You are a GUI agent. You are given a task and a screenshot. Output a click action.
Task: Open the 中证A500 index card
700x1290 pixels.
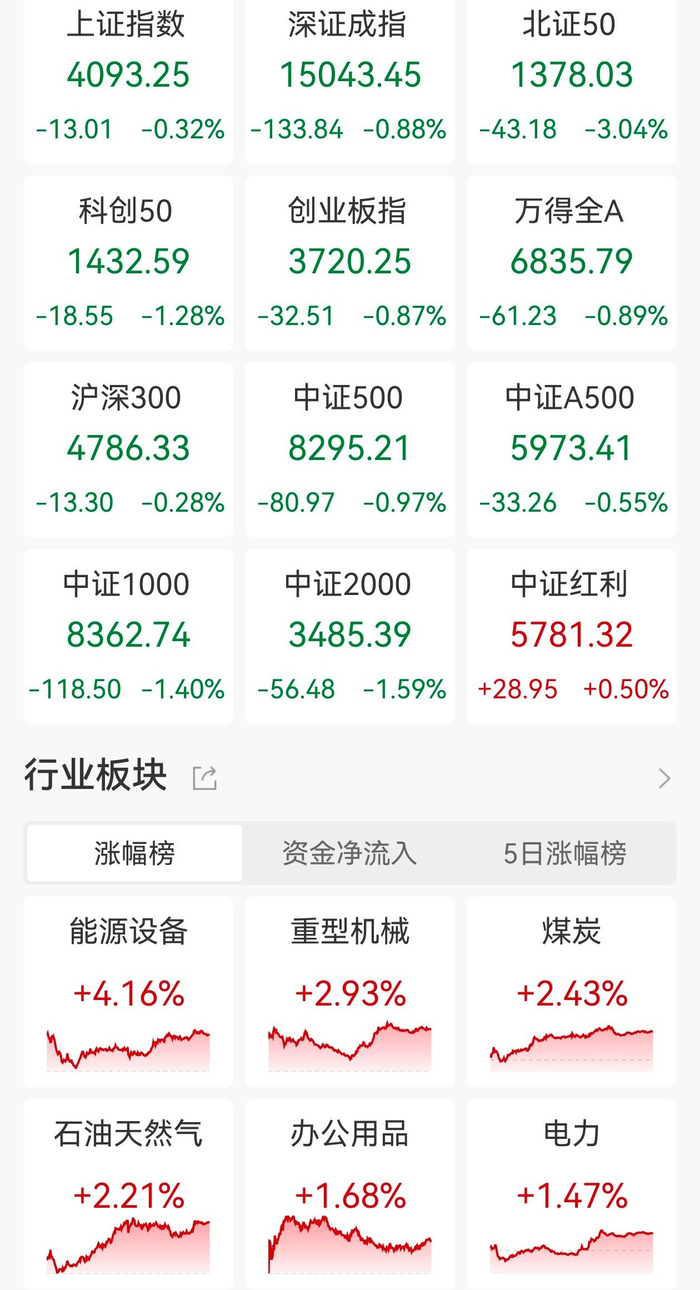pos(571,450)
